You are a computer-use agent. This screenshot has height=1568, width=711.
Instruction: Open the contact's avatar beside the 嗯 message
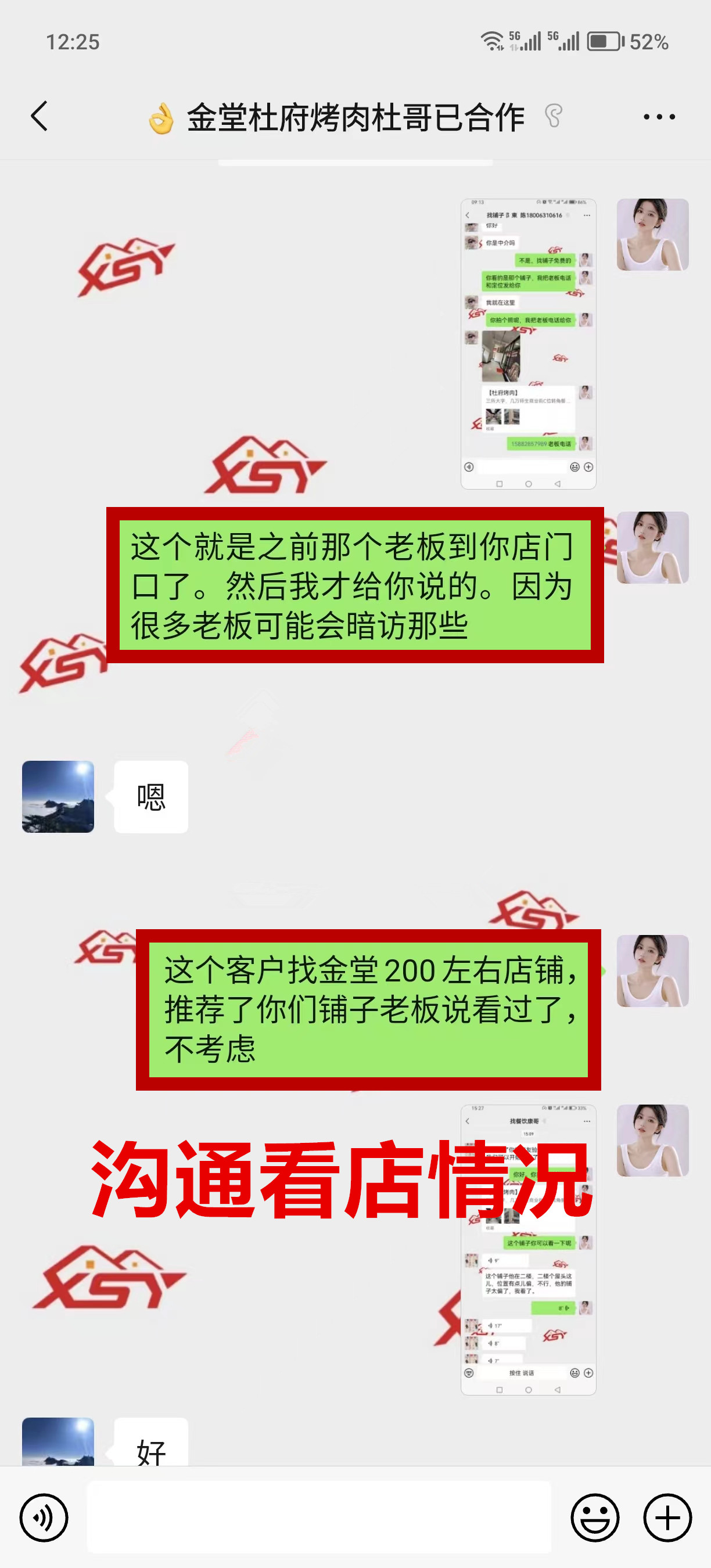pos(58,796)
